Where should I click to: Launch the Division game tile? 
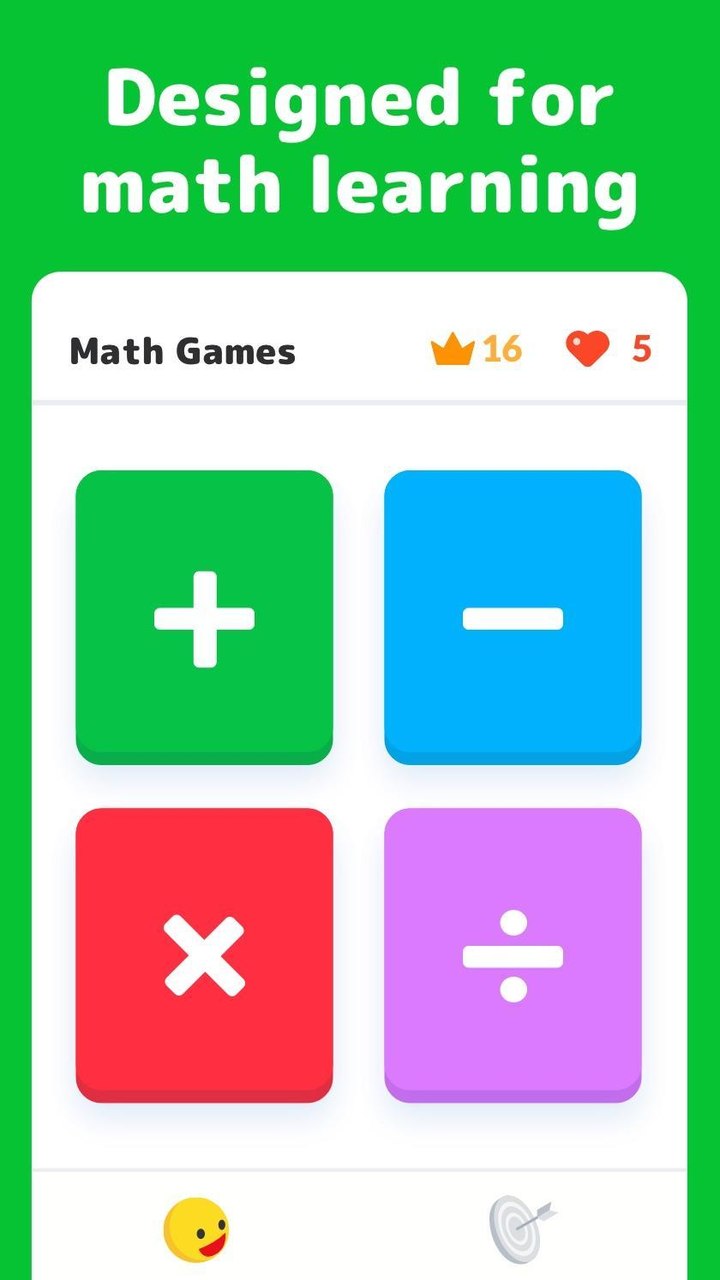click(513, 953)
